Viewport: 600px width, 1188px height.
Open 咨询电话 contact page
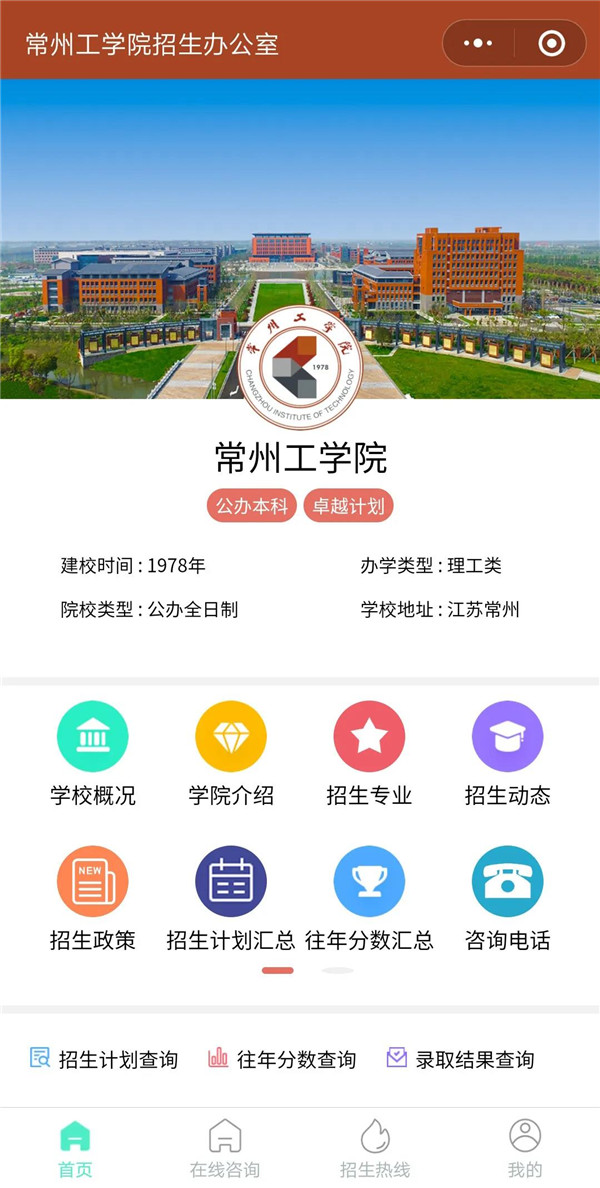508,899
